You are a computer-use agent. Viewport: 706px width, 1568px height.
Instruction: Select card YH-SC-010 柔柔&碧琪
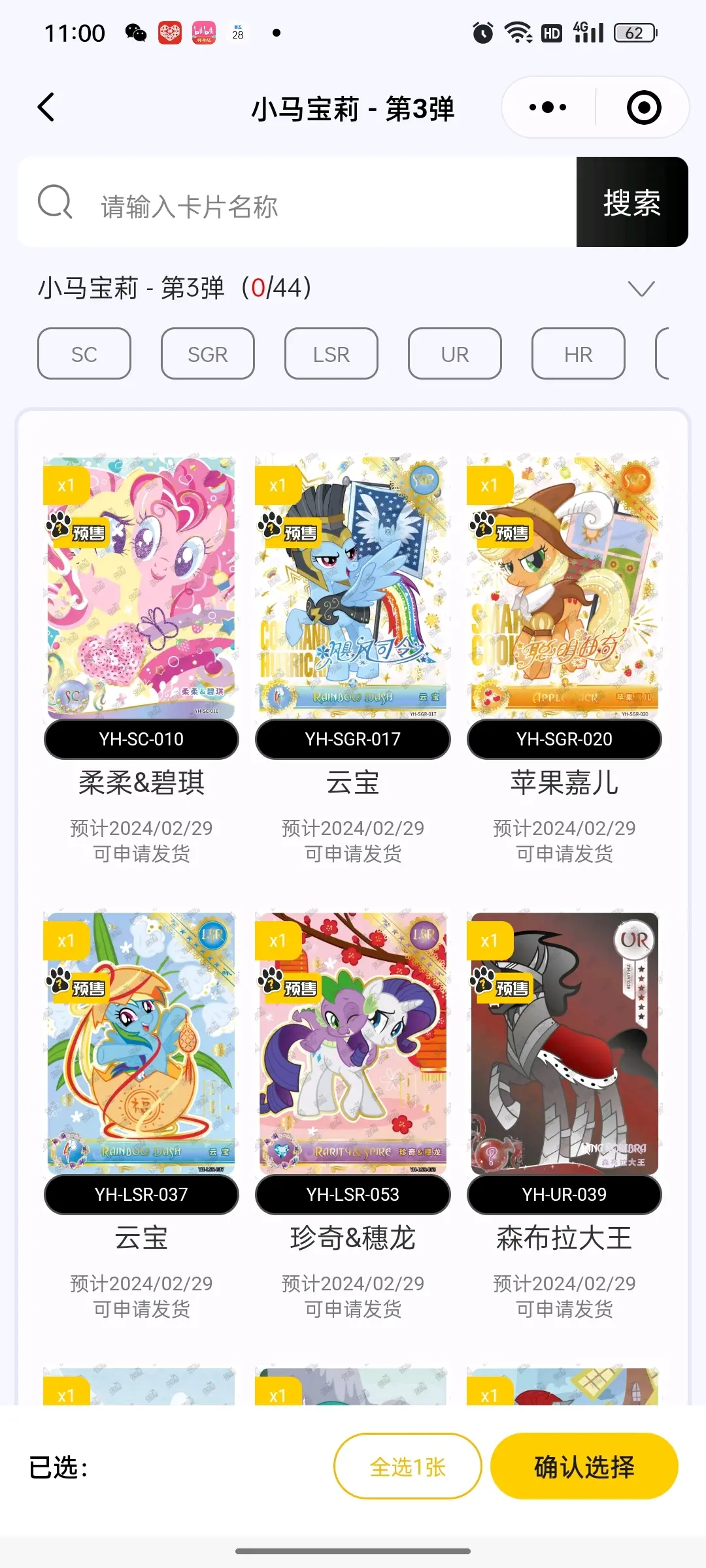click(141, 588)
